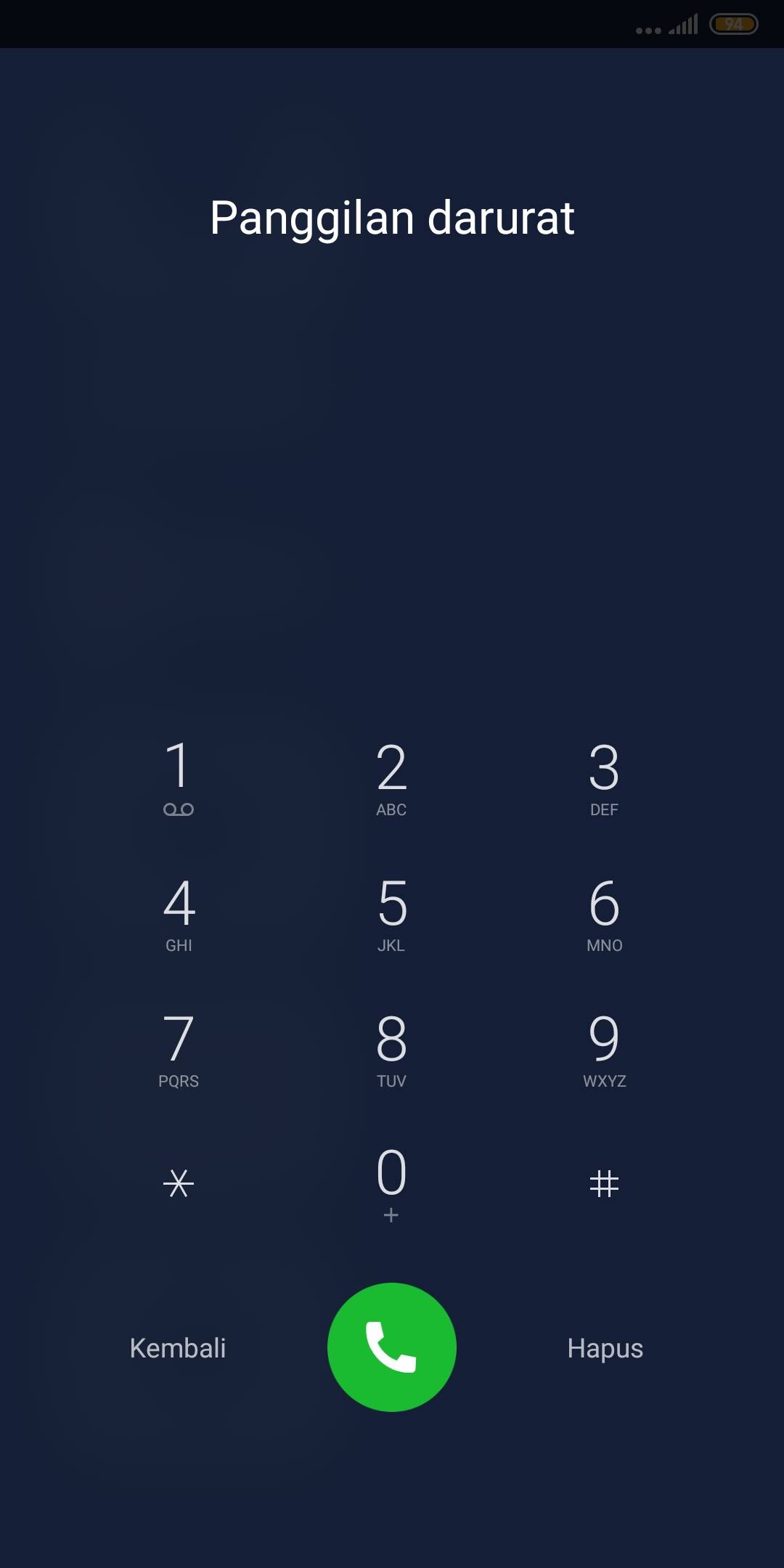Tap the hash key

(x=604, y=1183)
